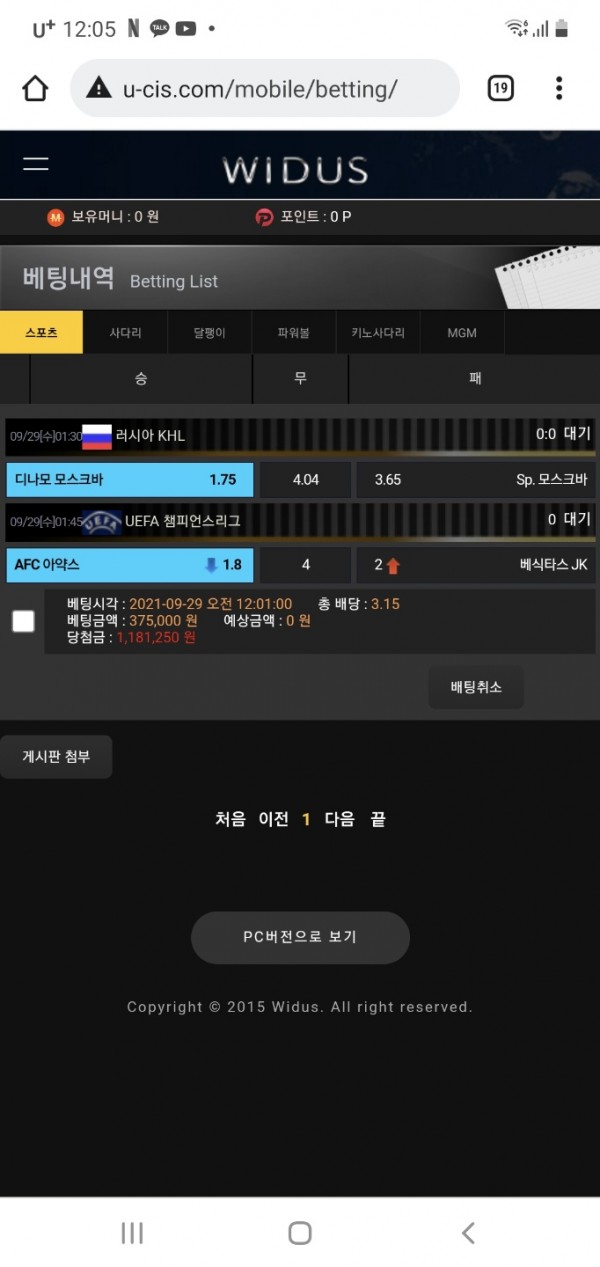Select the 스포츠 tab
600x1267 pixels.
[x=41, y=332]
